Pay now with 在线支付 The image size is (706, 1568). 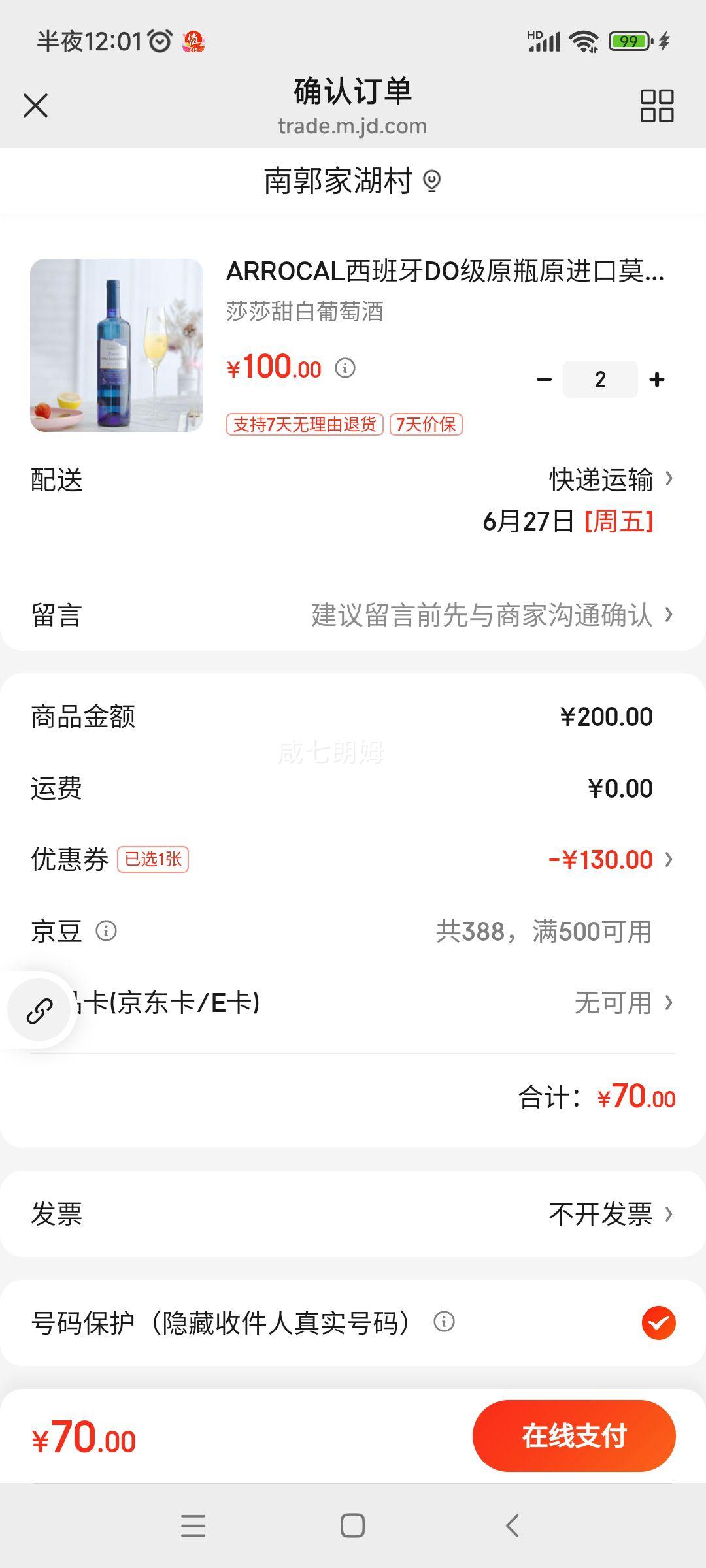[574, 1435]
